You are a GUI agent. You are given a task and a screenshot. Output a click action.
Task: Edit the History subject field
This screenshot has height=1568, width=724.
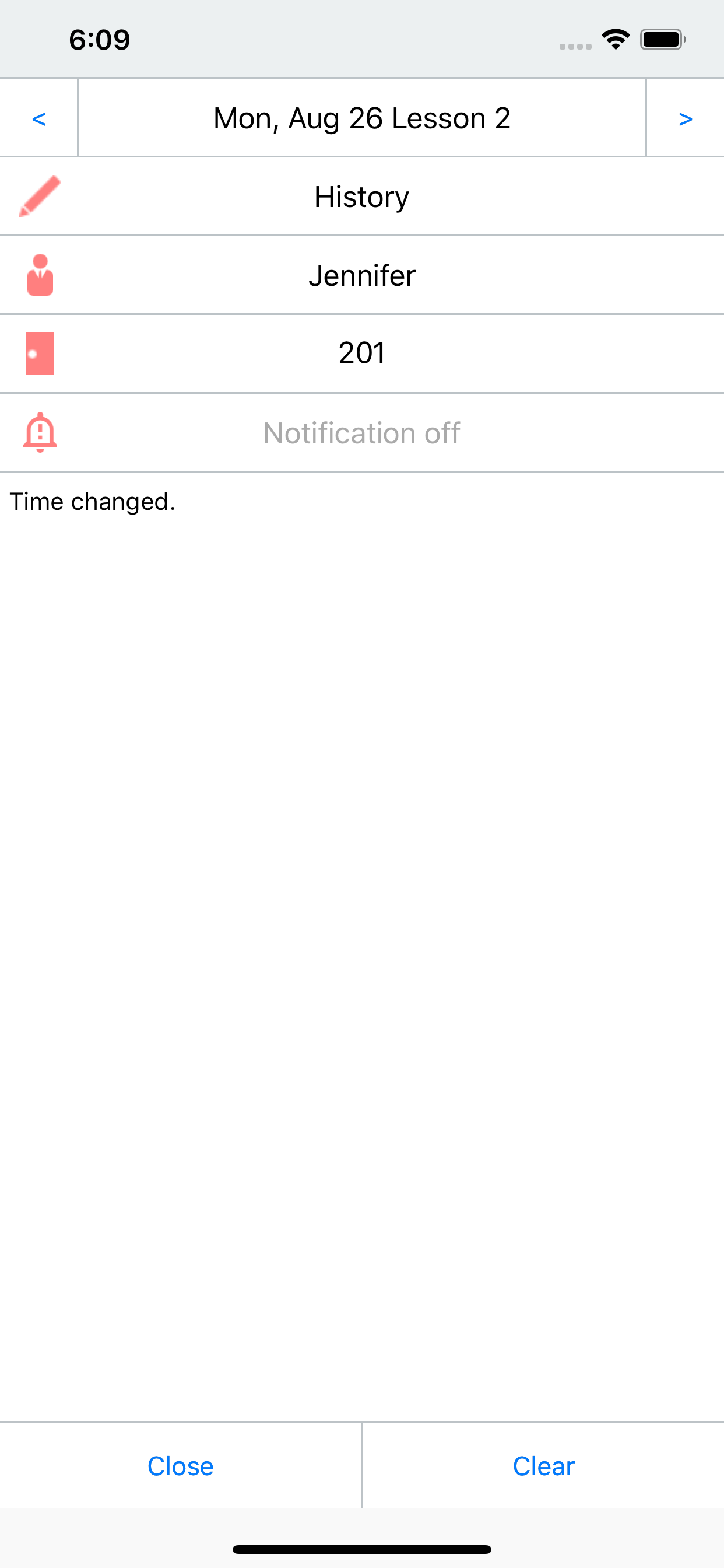tap(361, 197)
